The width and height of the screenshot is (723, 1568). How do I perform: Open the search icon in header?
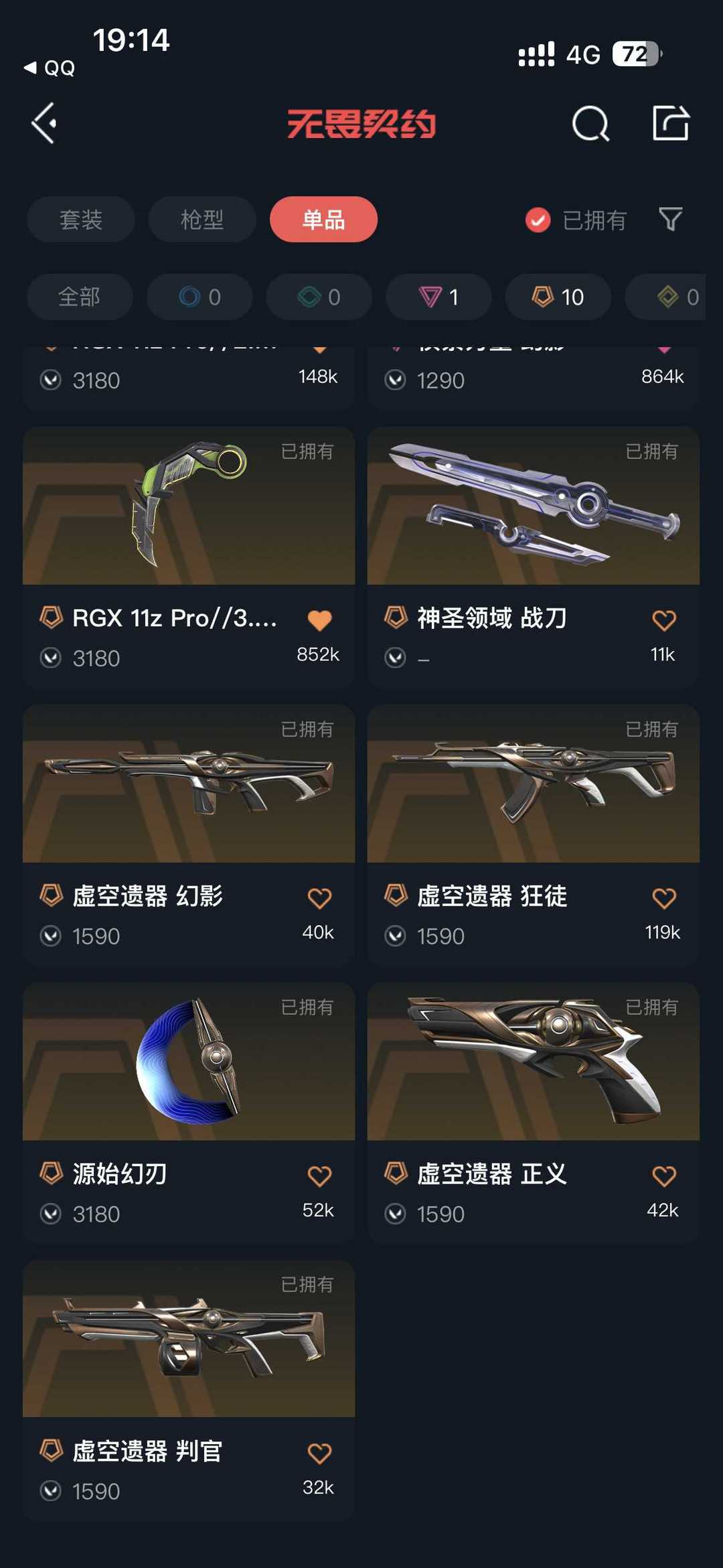(x=590, y=123)
